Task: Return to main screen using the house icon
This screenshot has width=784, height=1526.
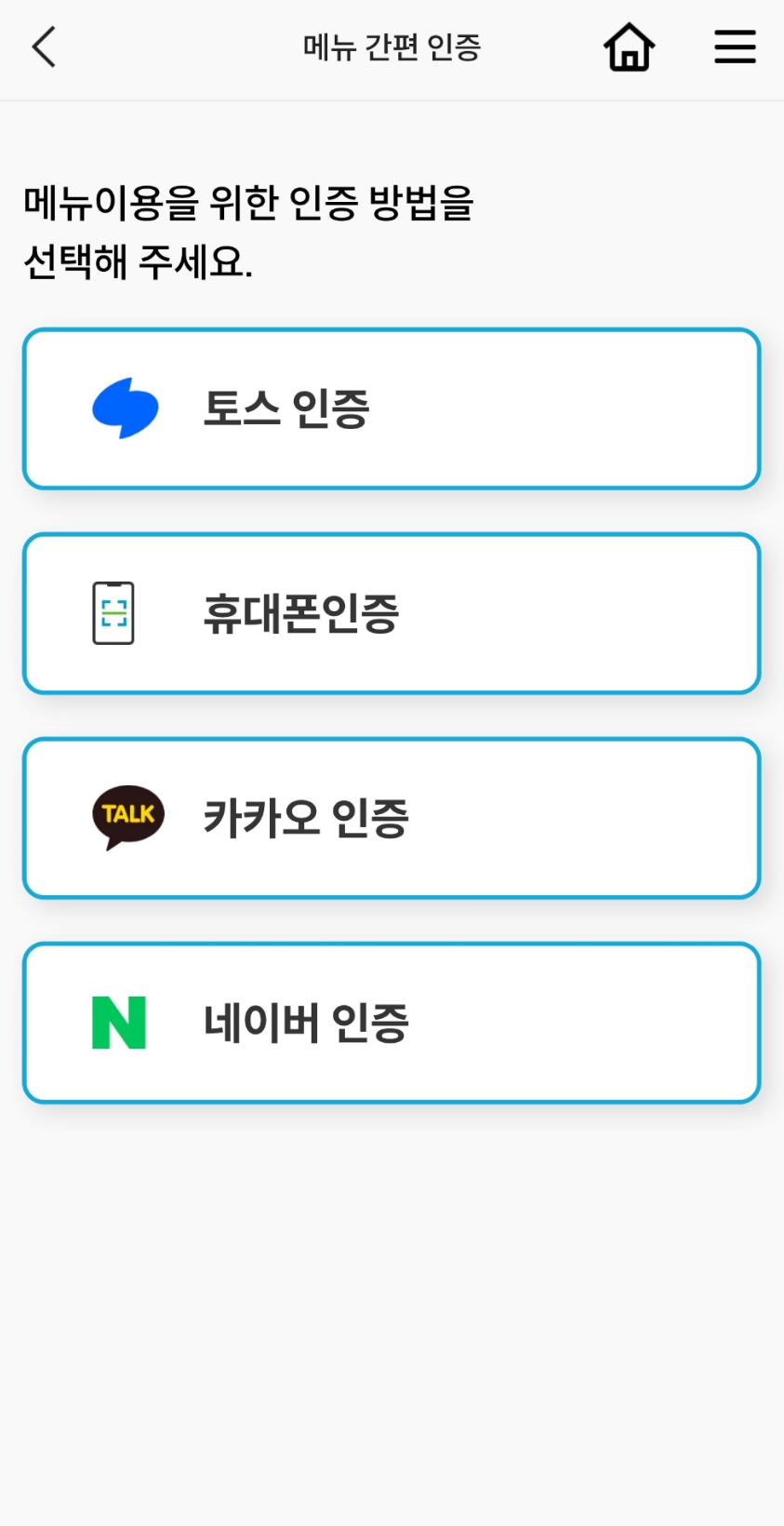Action: (x=629, y=47)
